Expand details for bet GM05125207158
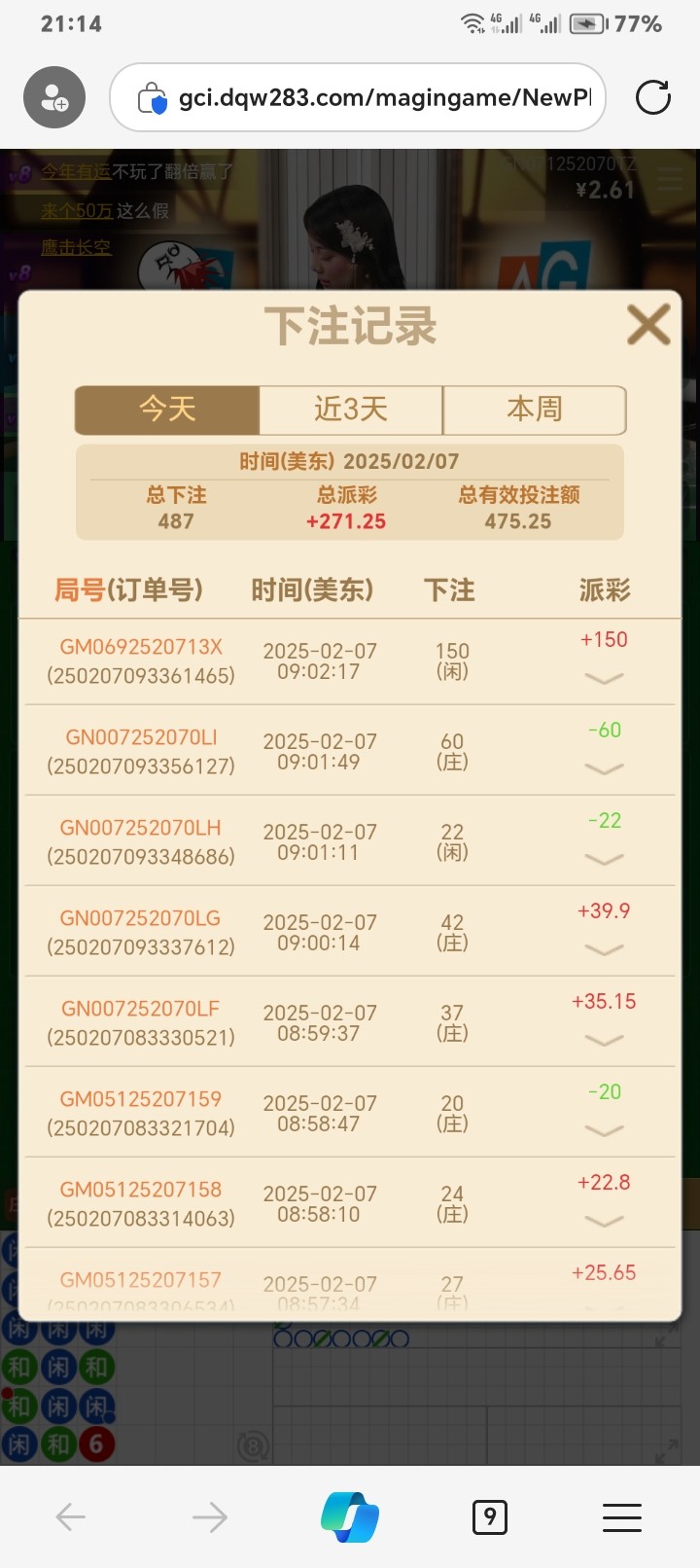The image size is (700, 1568). coord(604,1221)
